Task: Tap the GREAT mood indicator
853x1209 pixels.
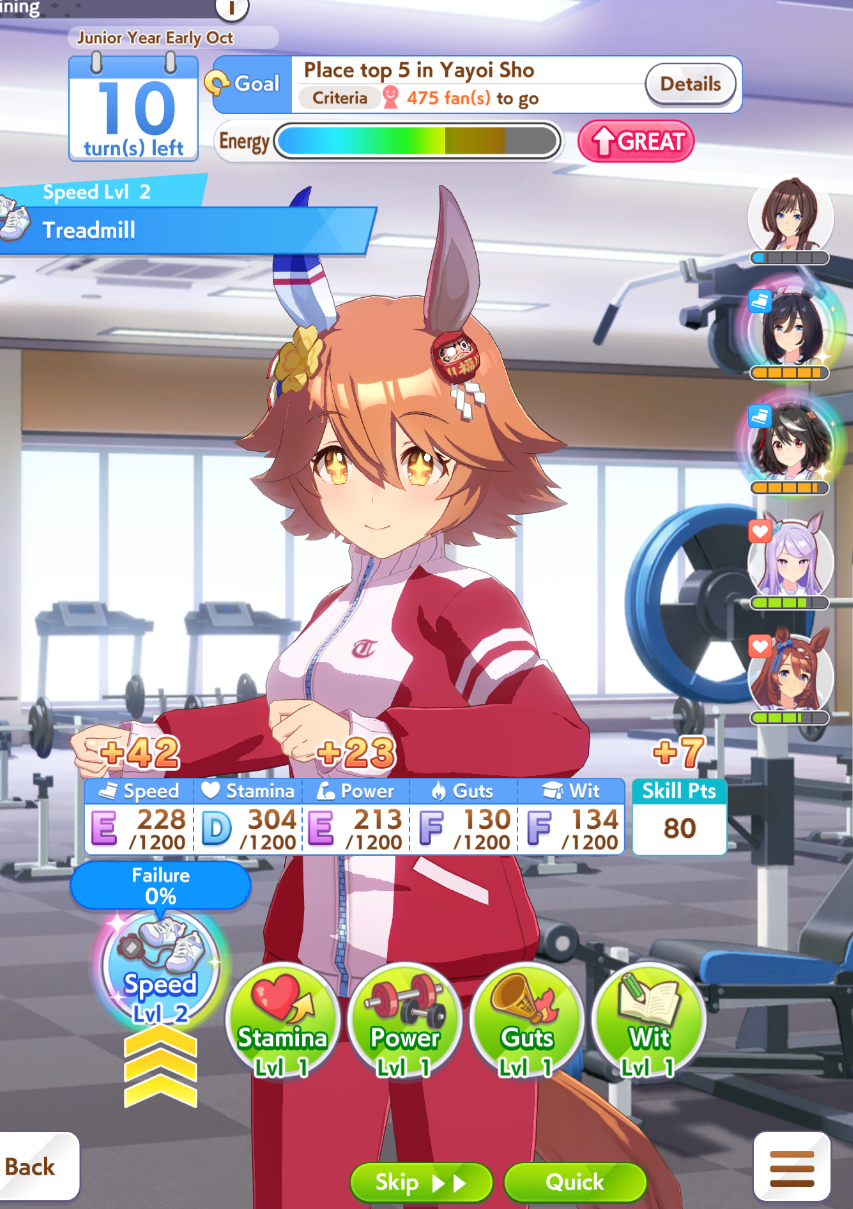Action: click(636, 141)
